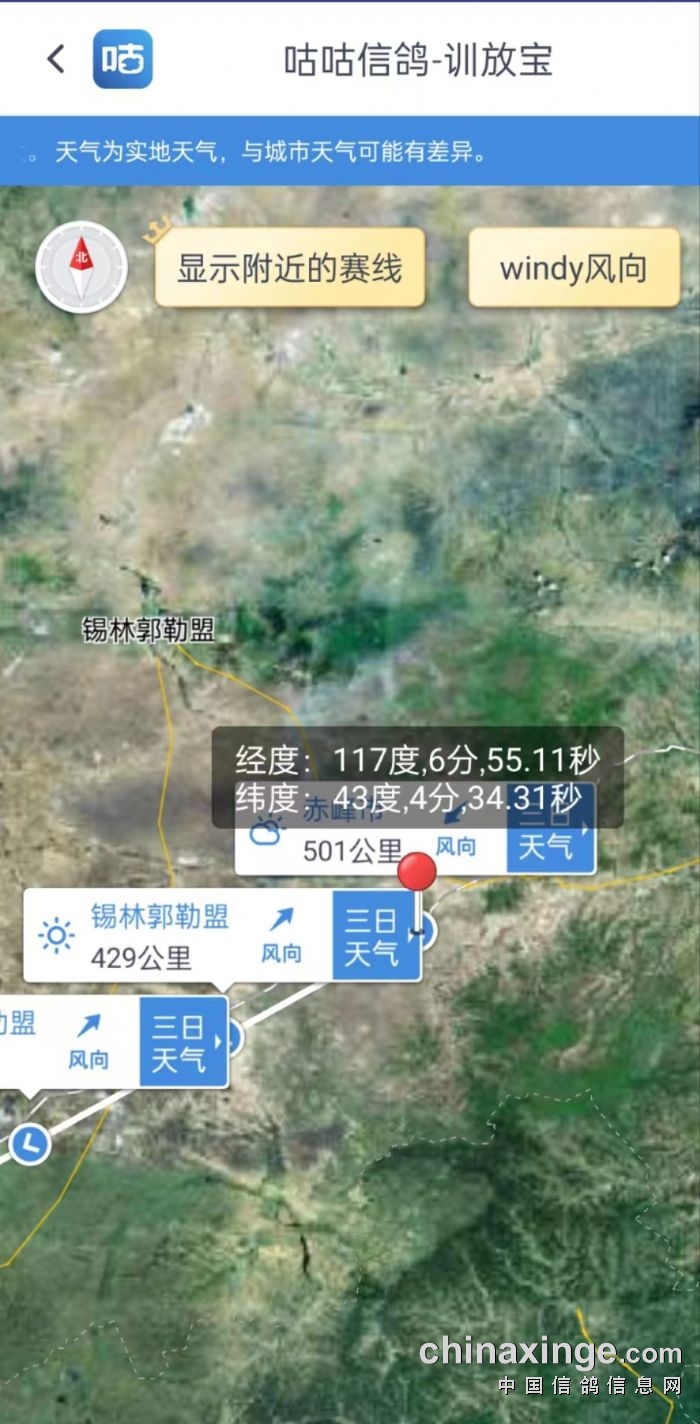The image size is (700, 1424).
Task: Tap the north compass icon
Action: [81, 266]
